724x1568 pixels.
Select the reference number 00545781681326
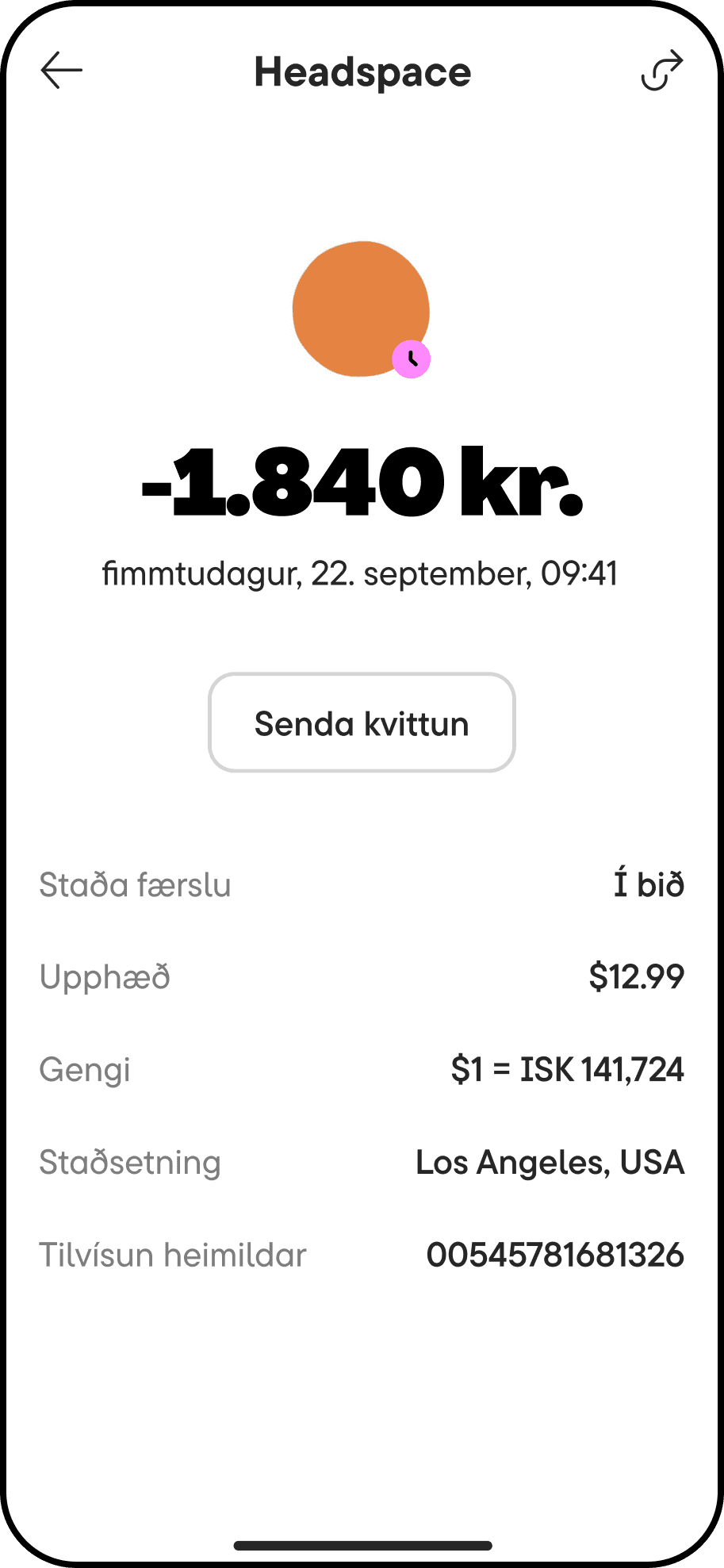point(556,1255)
